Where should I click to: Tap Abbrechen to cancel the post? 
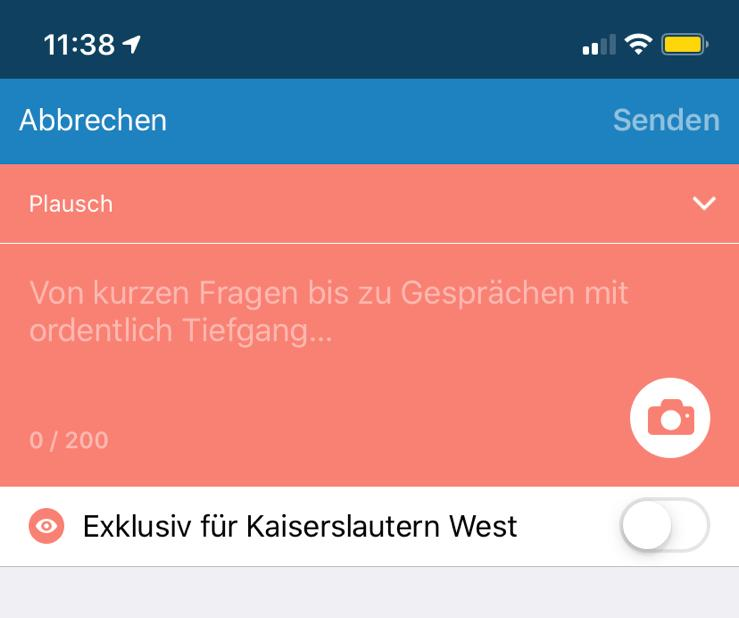click(93, 121)
